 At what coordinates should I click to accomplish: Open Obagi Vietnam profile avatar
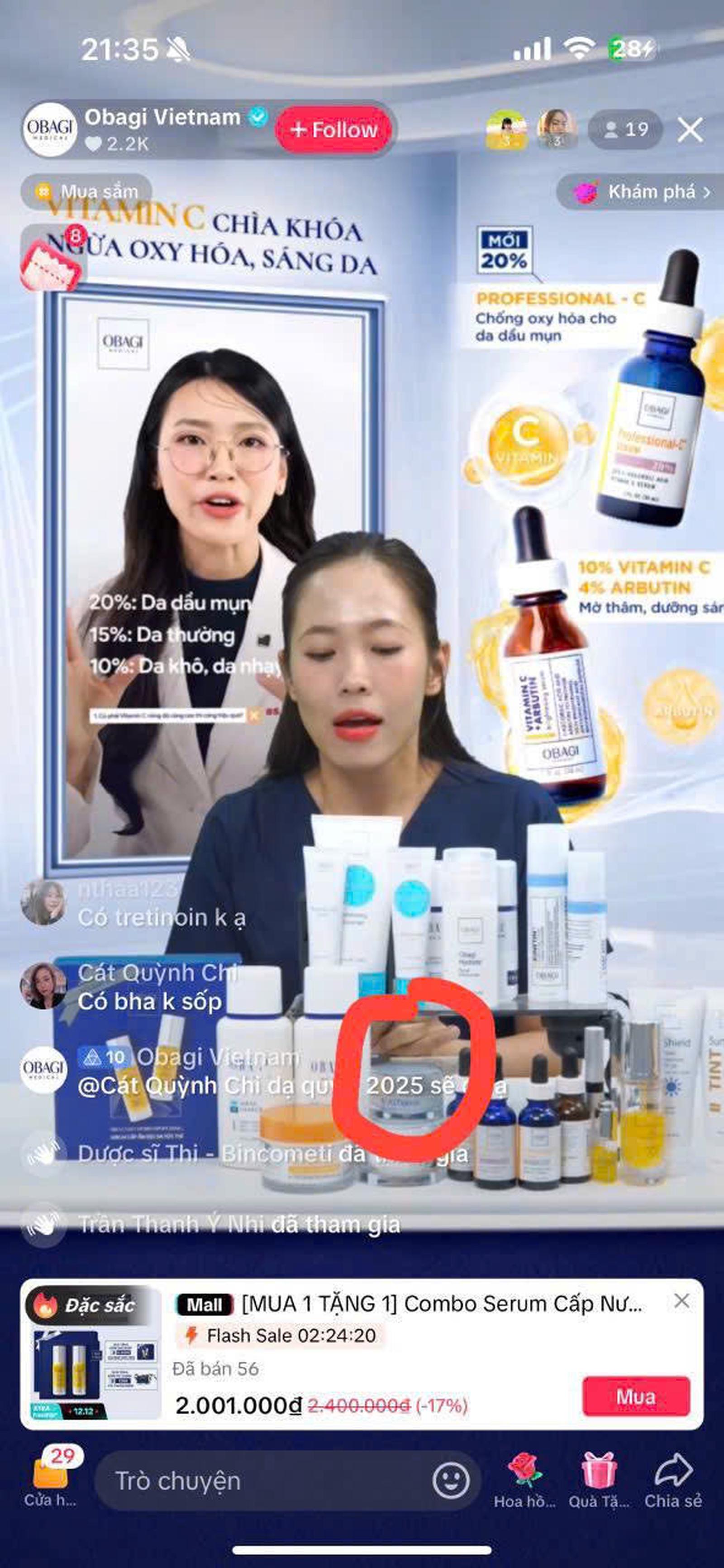(50, 129)
